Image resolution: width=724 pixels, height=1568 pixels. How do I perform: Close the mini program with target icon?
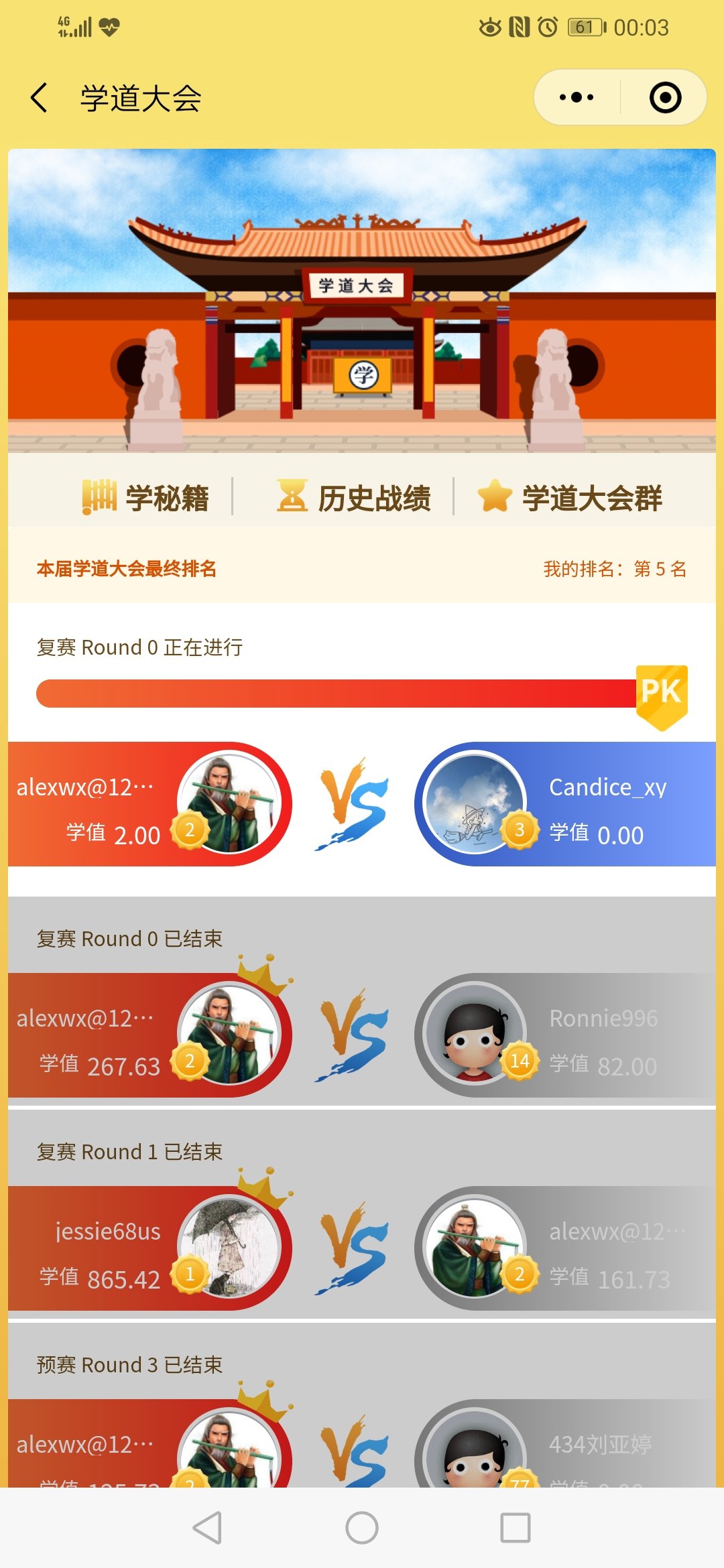(x=665, y=98)
